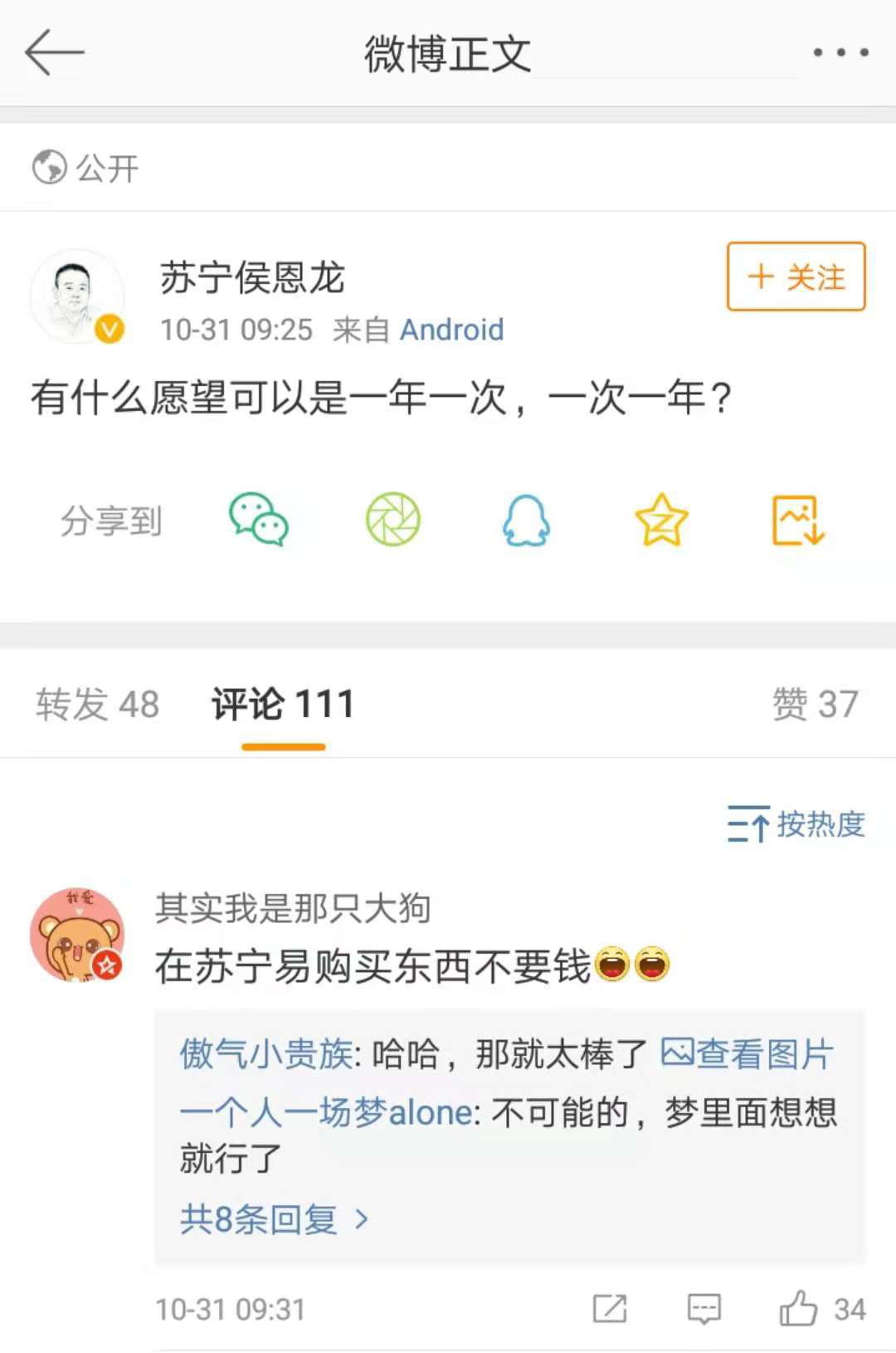Select the 评论 111 tab

click(283, 705)
